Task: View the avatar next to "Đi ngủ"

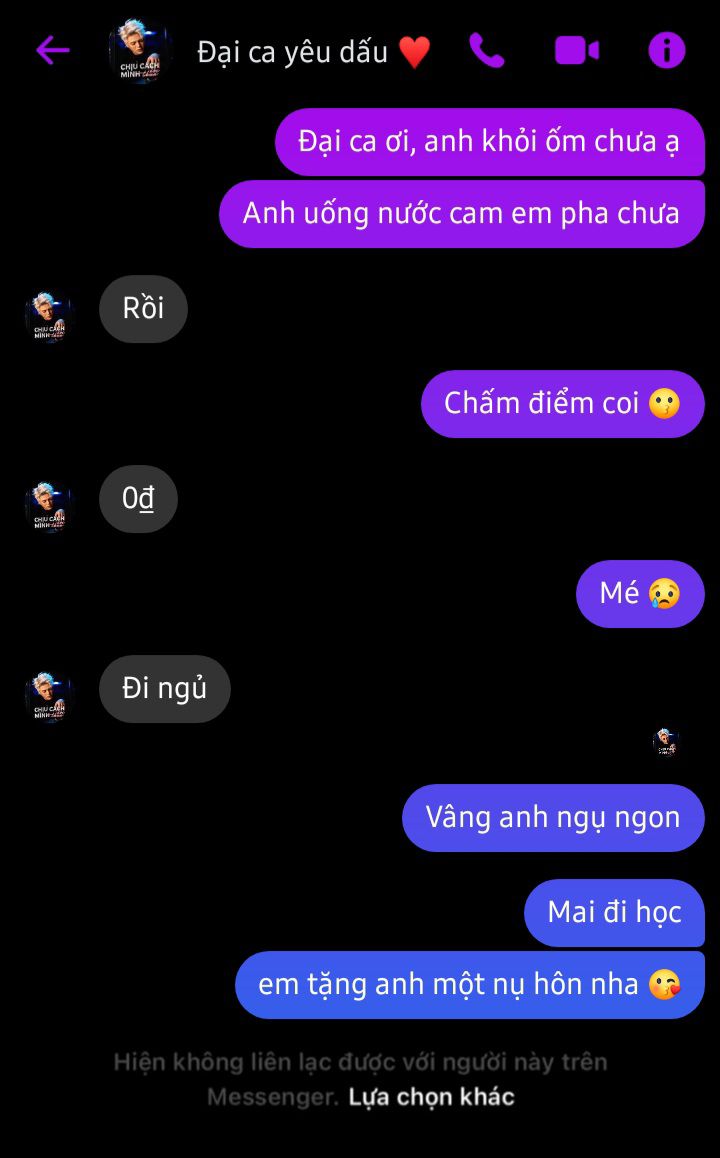Action: point(50,697)
